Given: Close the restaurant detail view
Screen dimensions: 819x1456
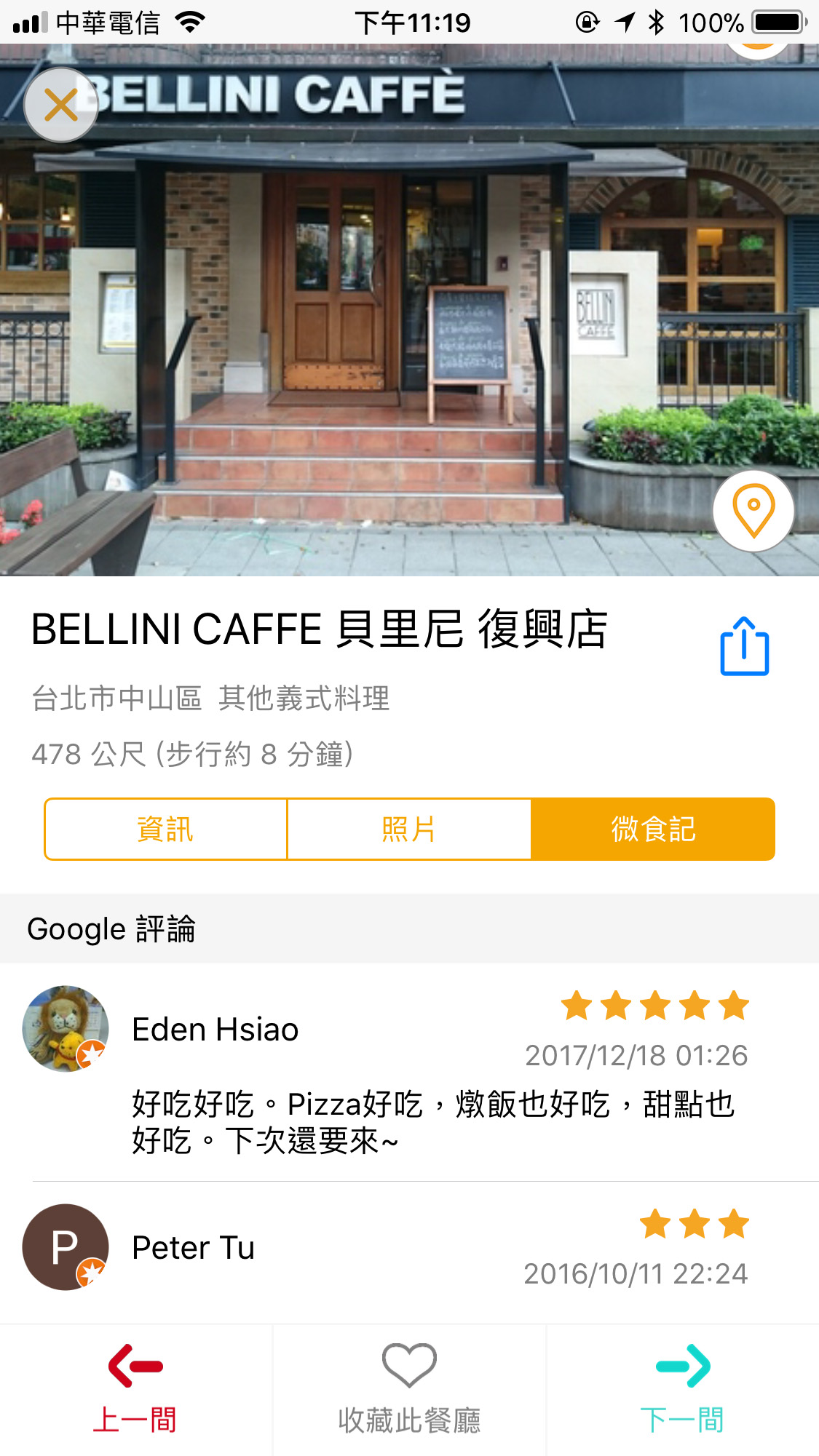Looking at the screenshot, I should click(61, 106).
